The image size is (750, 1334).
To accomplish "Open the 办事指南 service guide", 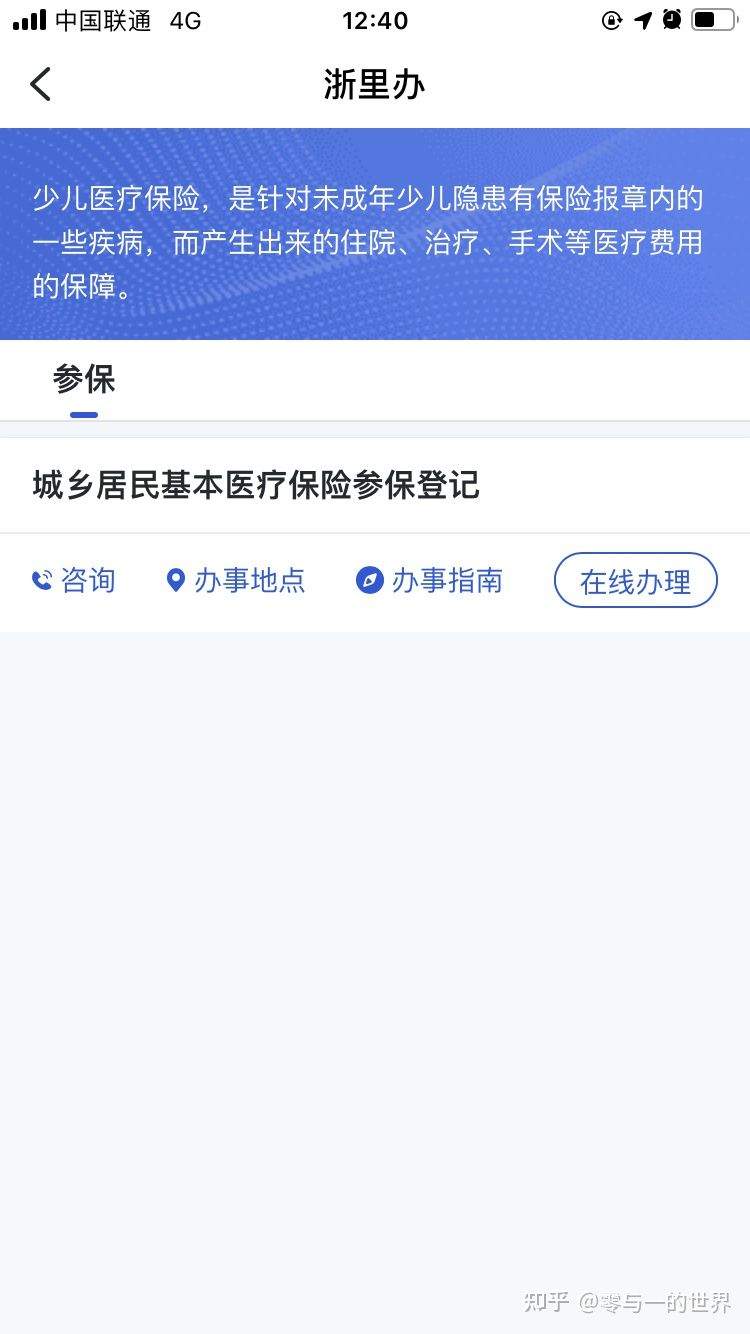I will pos(430,580).
